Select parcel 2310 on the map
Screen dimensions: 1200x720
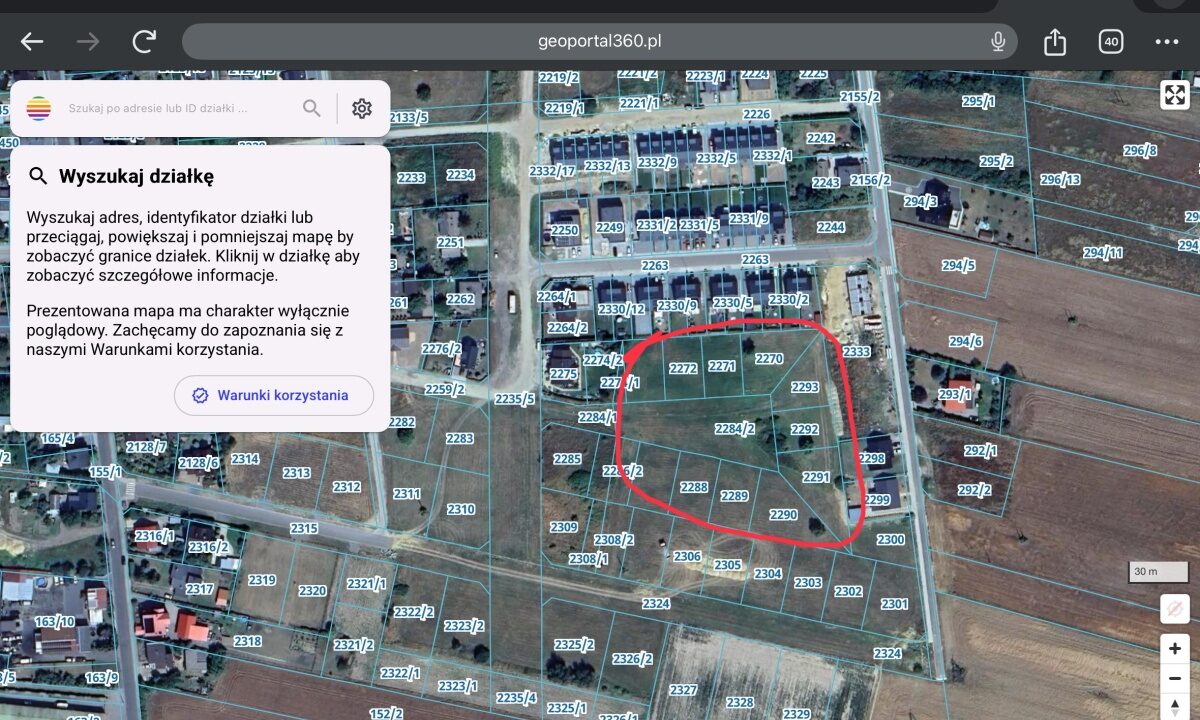(460, 509)
